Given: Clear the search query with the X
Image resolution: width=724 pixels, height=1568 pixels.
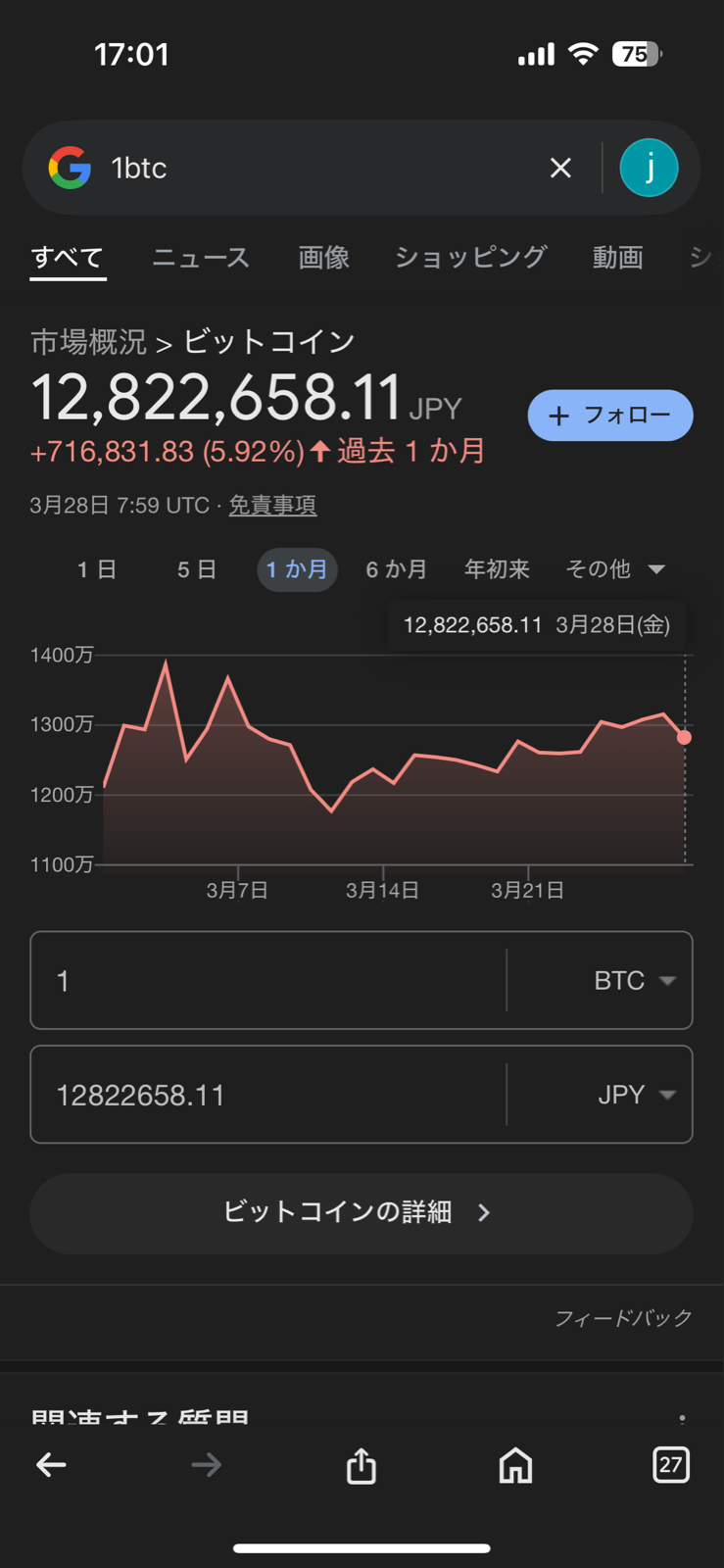Looking at the screenshot, I should tap(560, 169).
